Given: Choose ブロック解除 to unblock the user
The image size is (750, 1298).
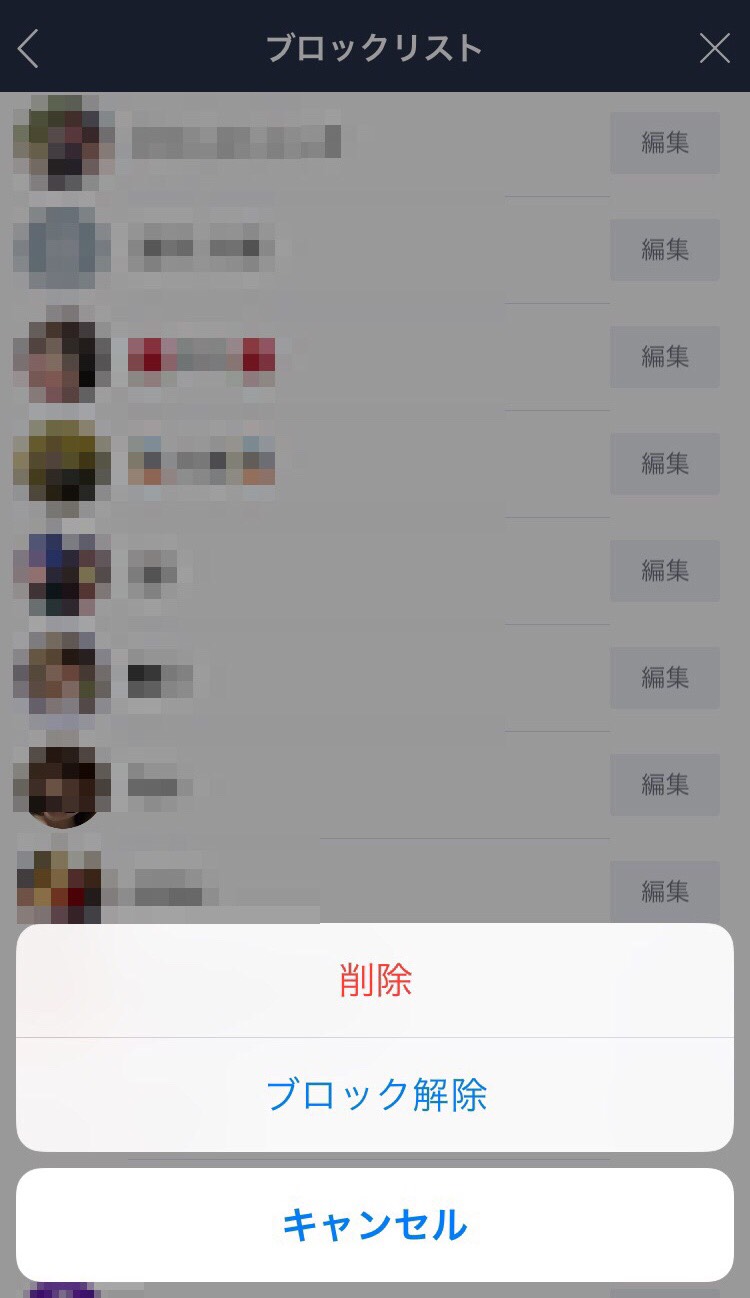Looking at the screenshot, I should [375, 1096].
